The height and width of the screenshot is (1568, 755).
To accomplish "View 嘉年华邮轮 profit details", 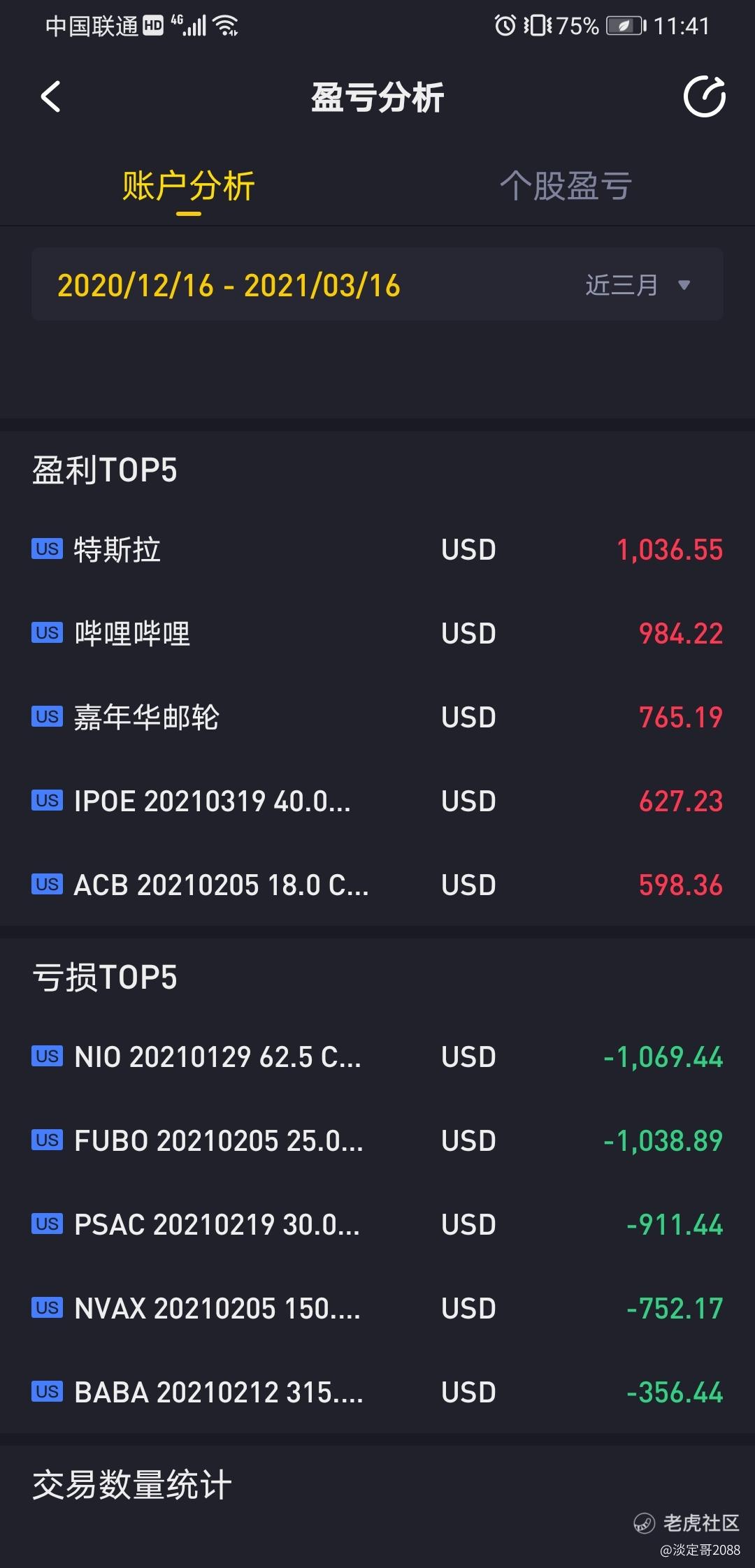I will 377,718.
